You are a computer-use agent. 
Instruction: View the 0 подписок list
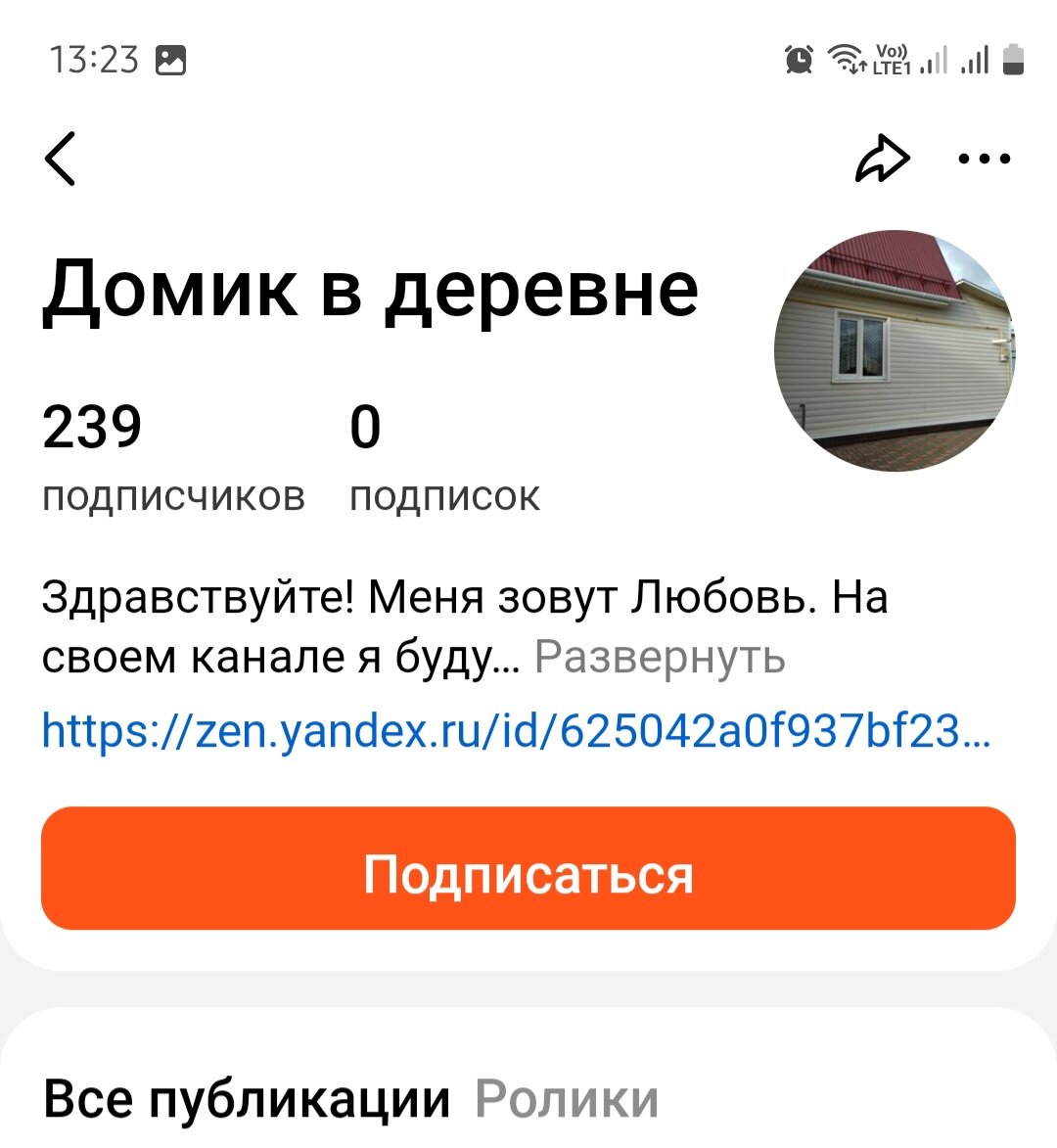444,456
